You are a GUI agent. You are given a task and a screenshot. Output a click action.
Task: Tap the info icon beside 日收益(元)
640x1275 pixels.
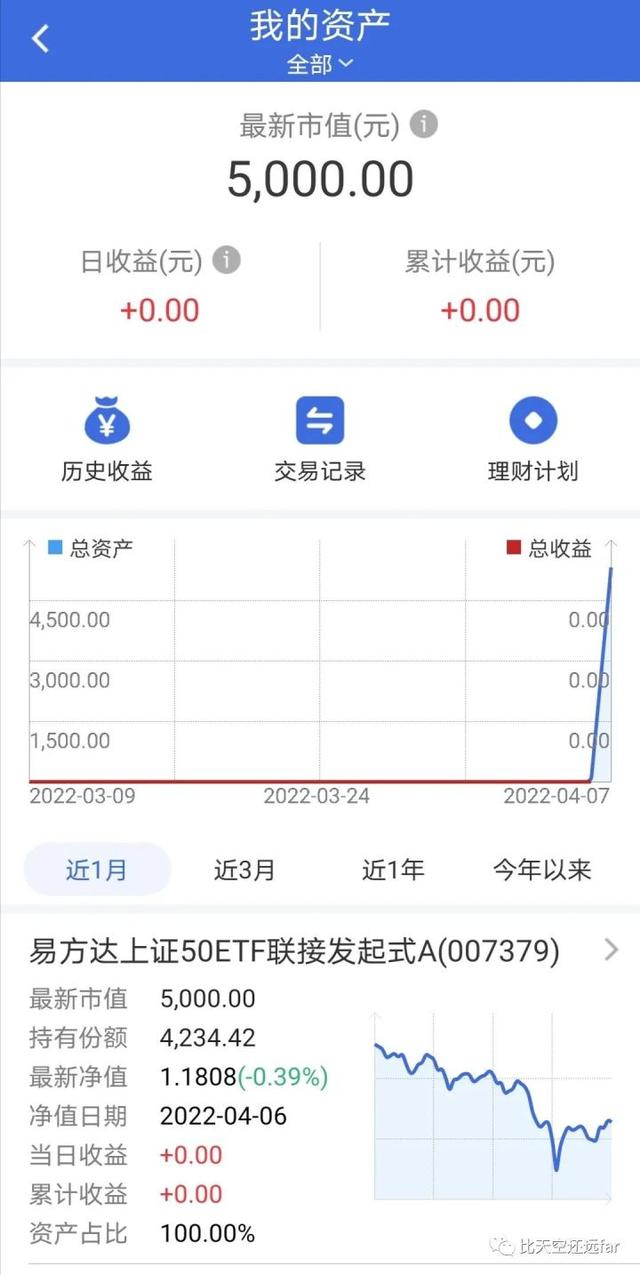coord(227,261)
